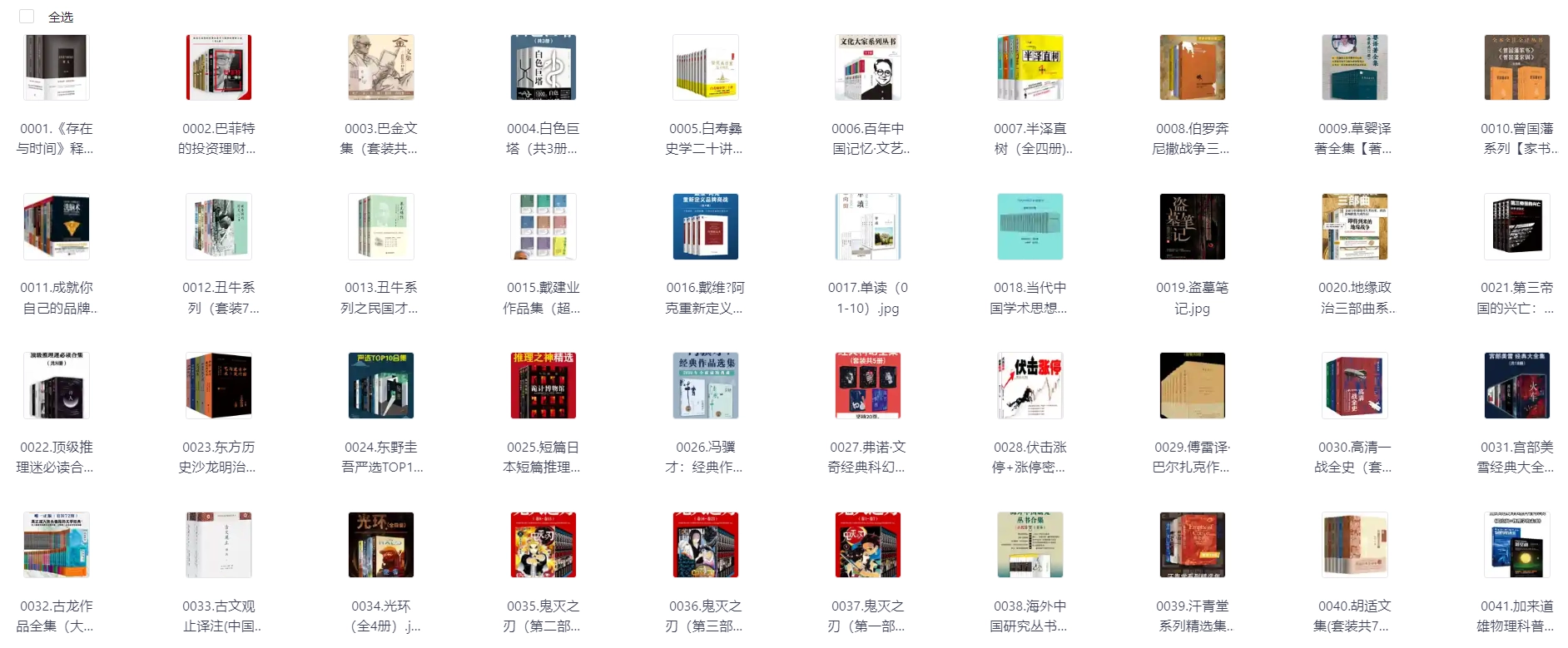Tick the 全选 select-all checkbox
1568x648 pixels.
coord(27,17)
